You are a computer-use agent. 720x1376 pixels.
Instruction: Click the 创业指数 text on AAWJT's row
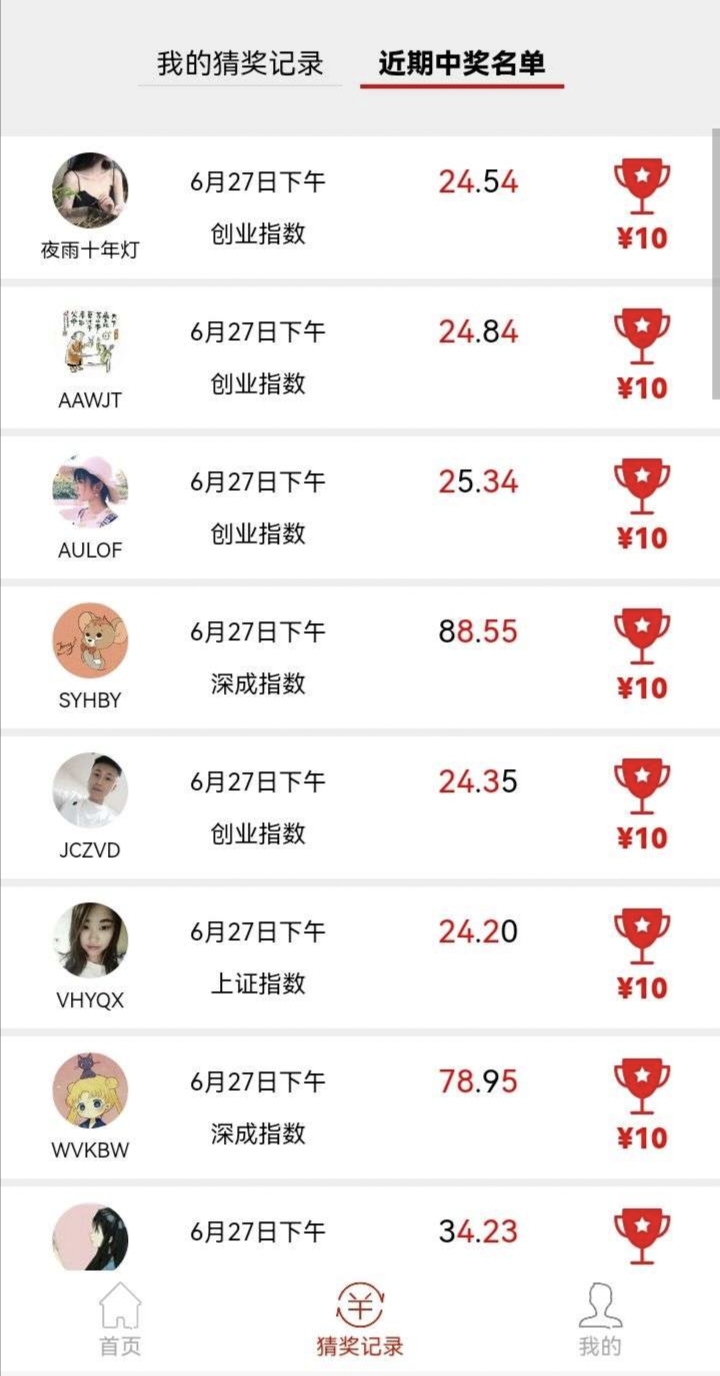pos(257,385)
